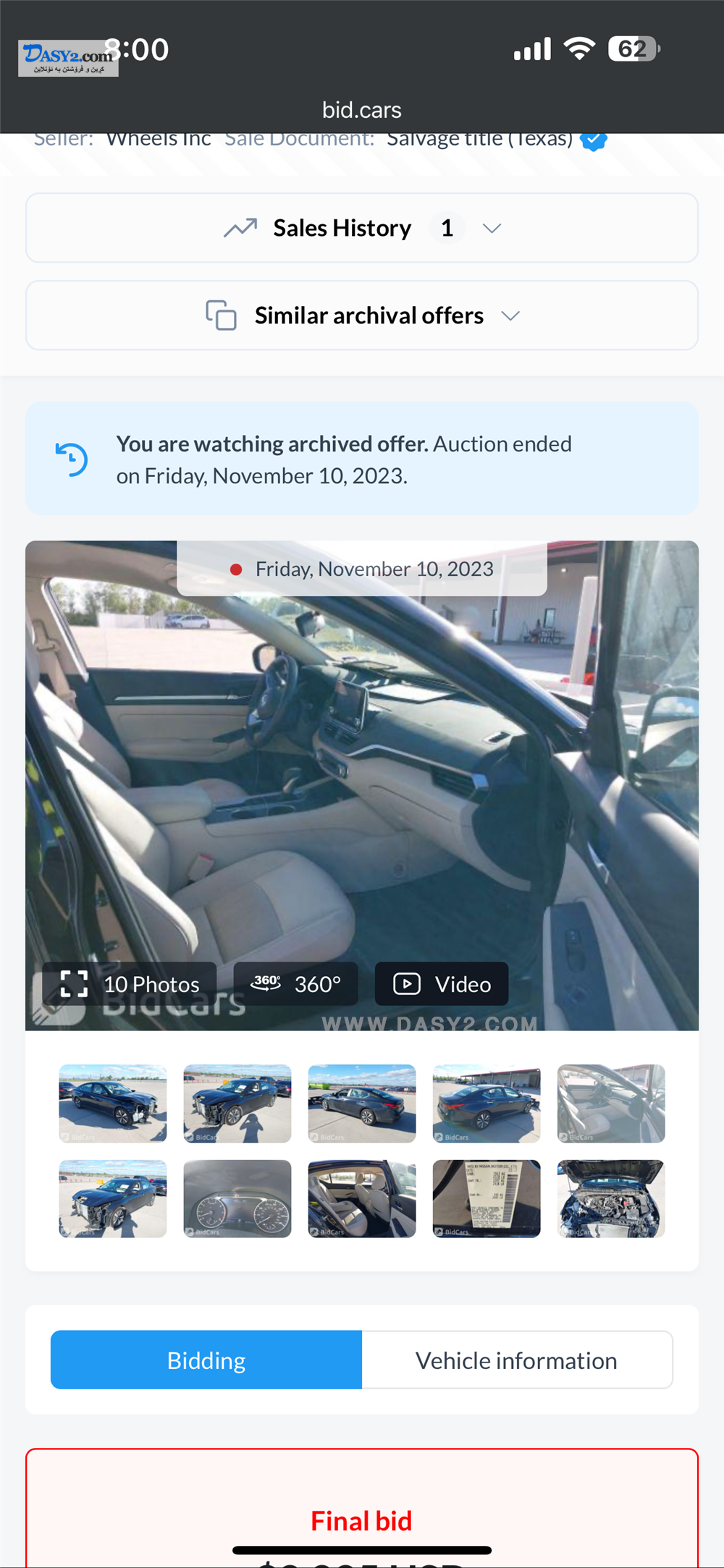Screen dimensions: 724x1568
Task: Open the 360° view
Action: point(295,984)
